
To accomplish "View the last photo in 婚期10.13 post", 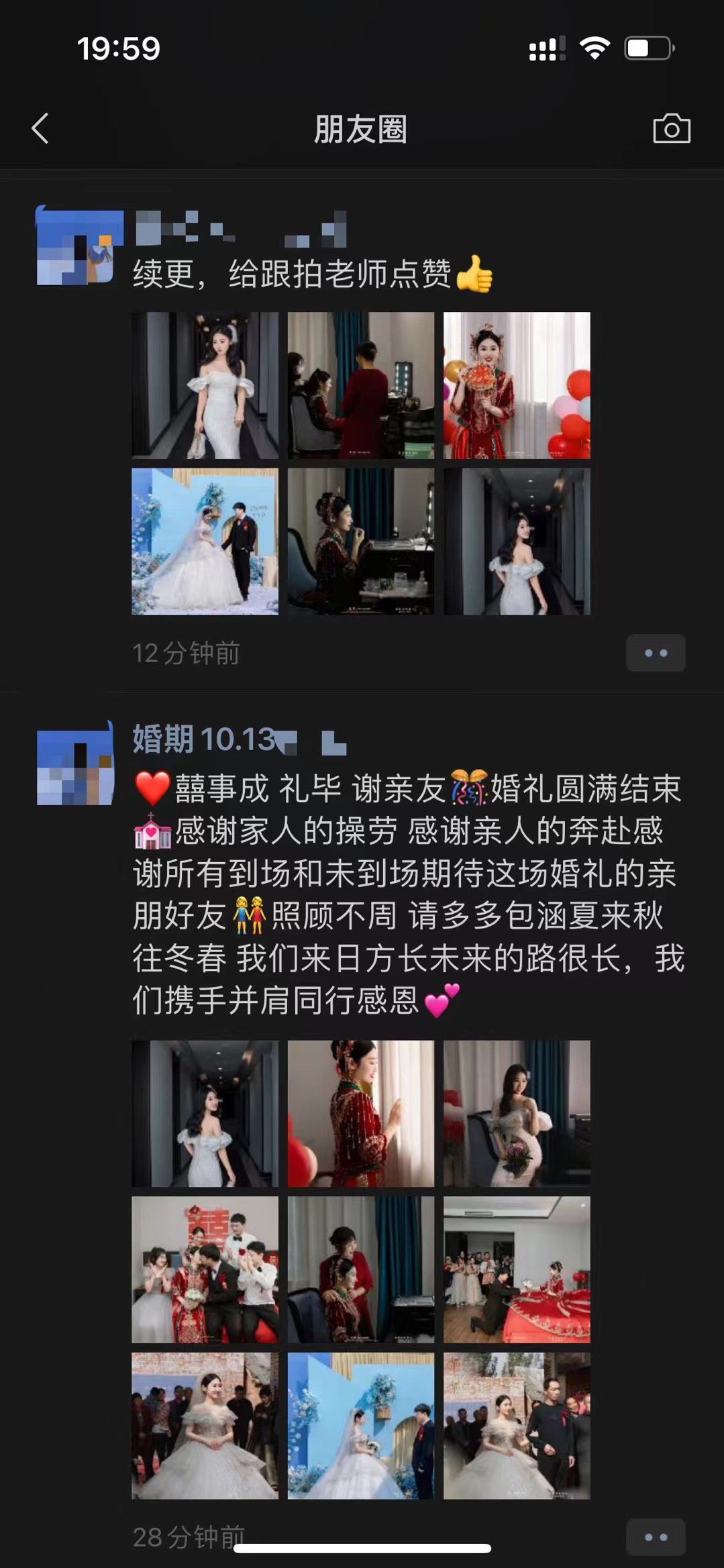I will point(517,1426).
